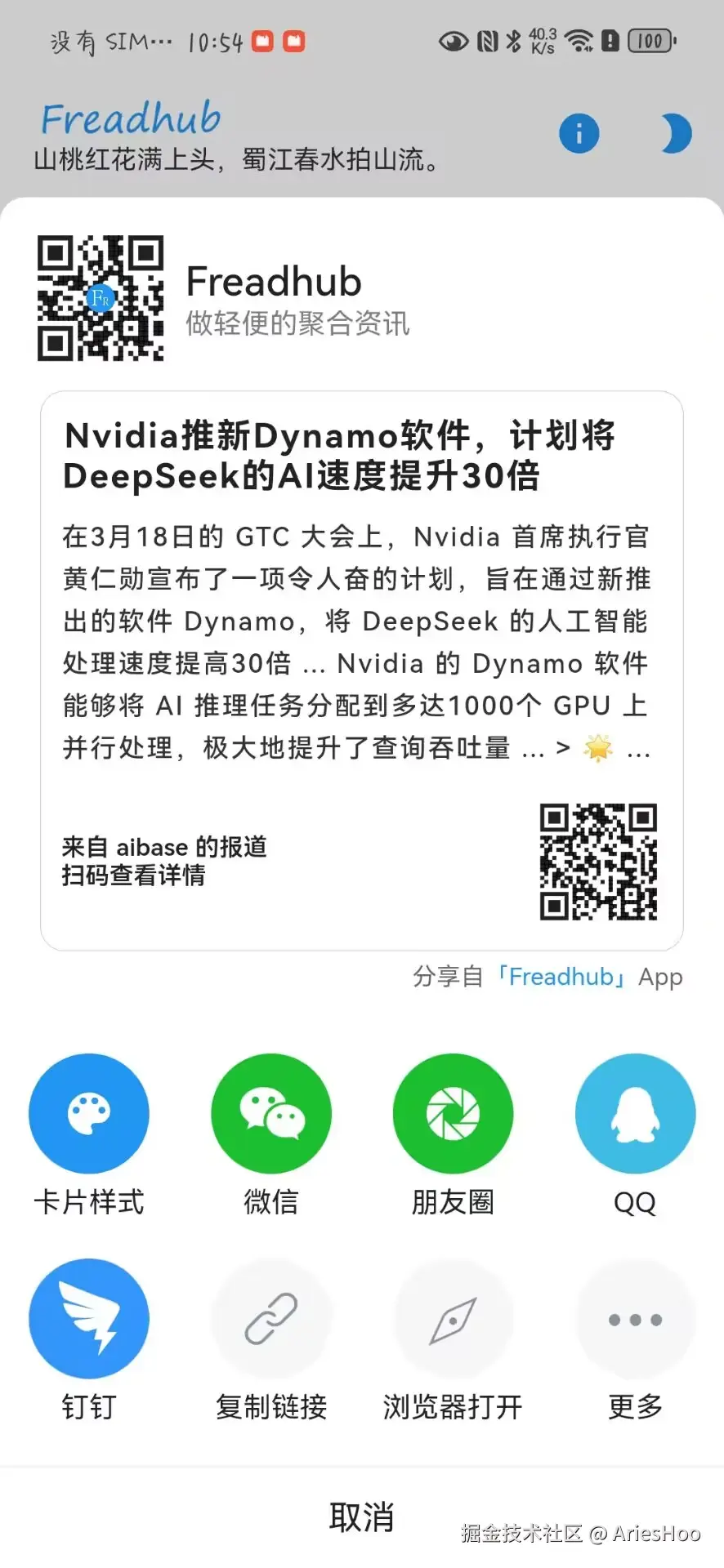This screenshot has width=724, height=1568.
Task: Share the article via QQ
Action: click(x=635, y=1113)
